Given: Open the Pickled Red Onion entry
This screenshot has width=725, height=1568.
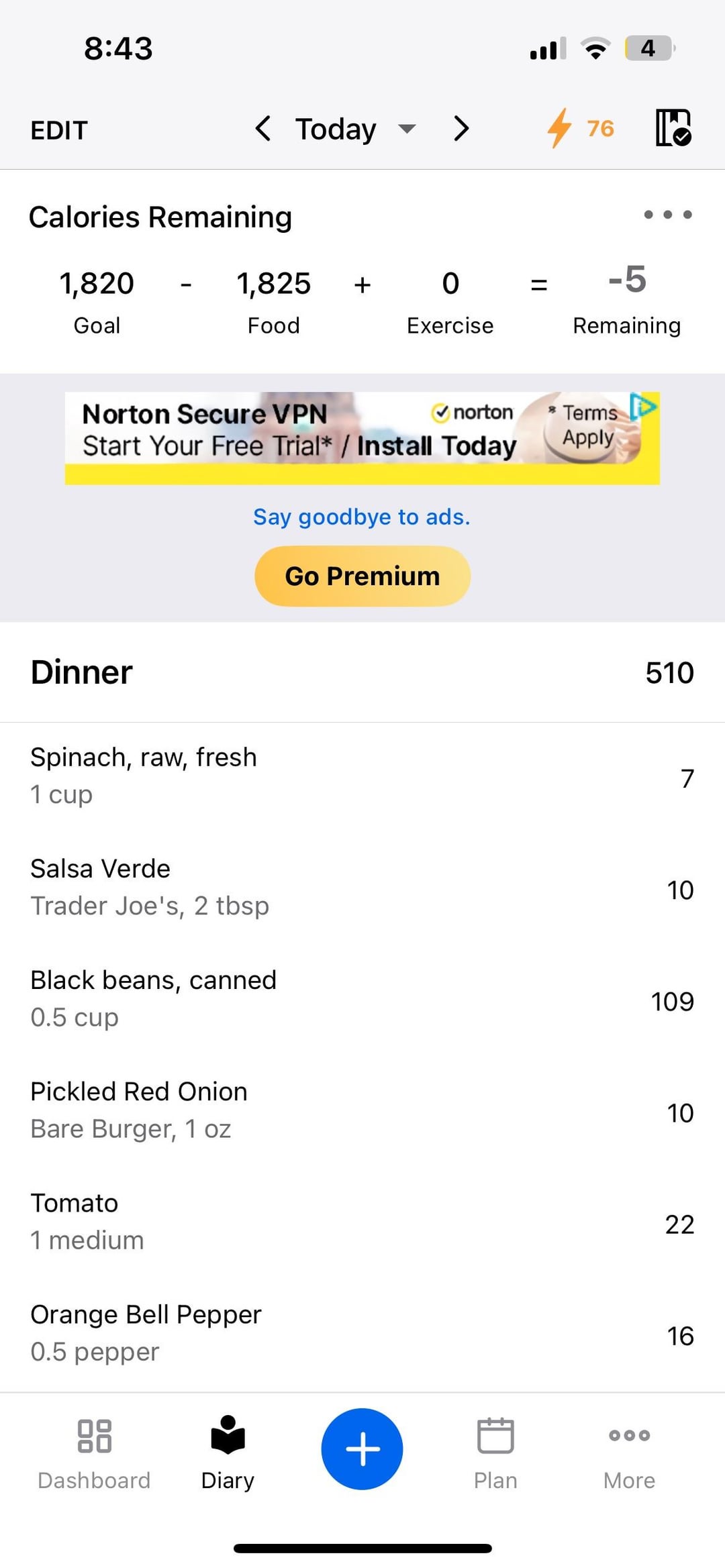Looking at the screenshot, I should [362, 1110].
